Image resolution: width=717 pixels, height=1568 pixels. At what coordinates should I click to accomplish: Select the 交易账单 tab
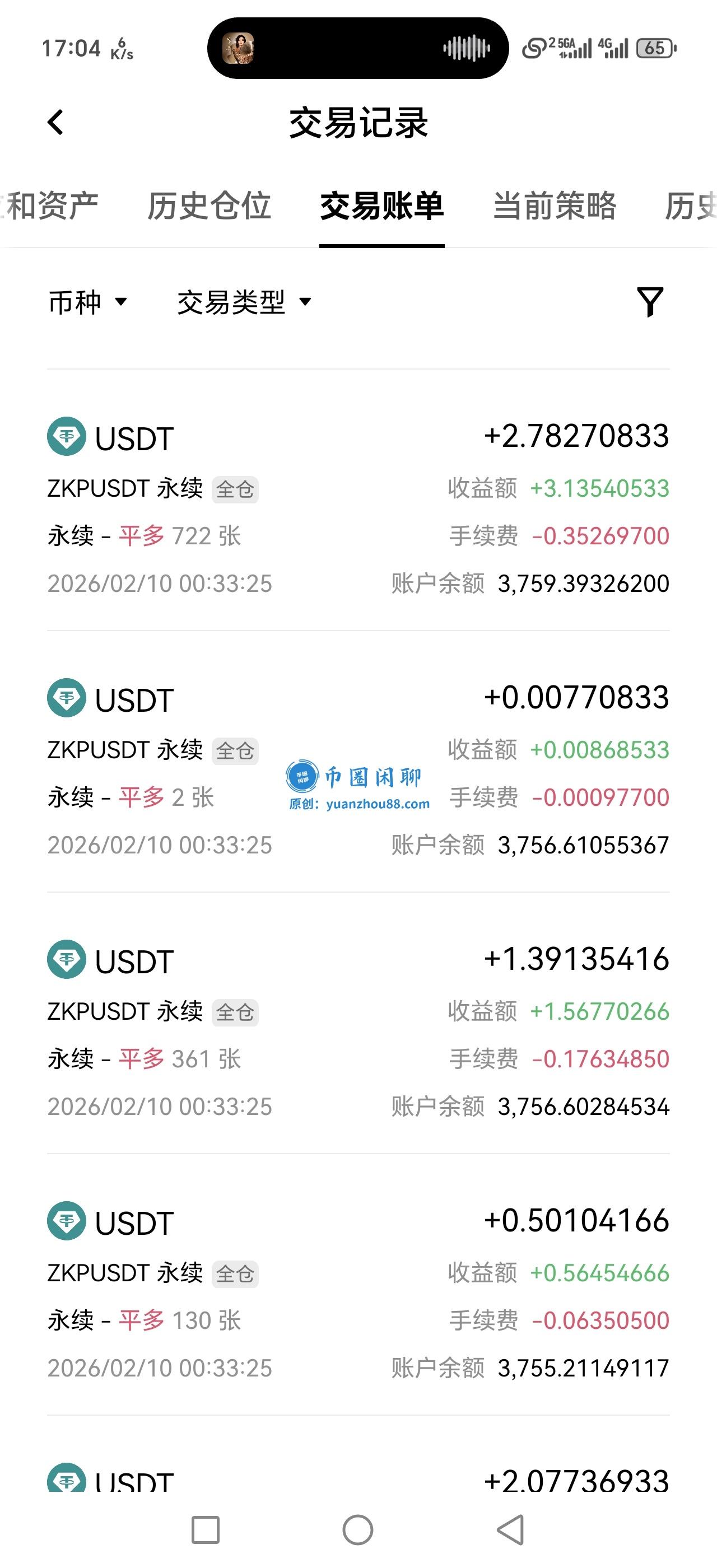381,206
